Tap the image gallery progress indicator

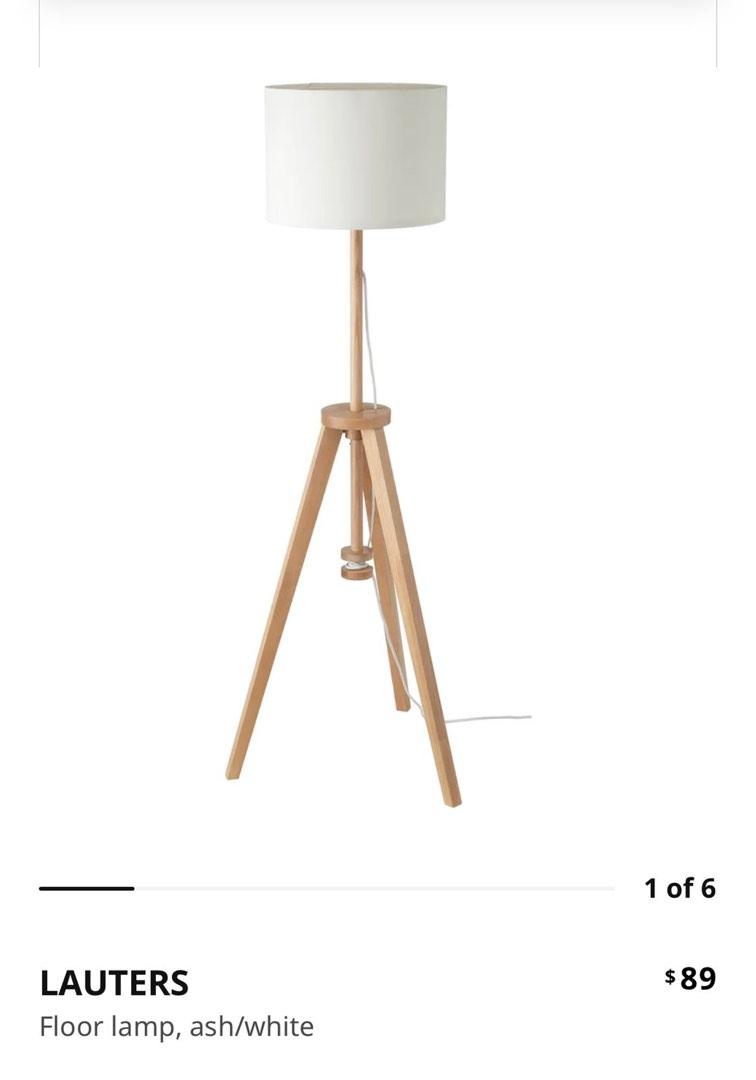click(x=326, y=888)
